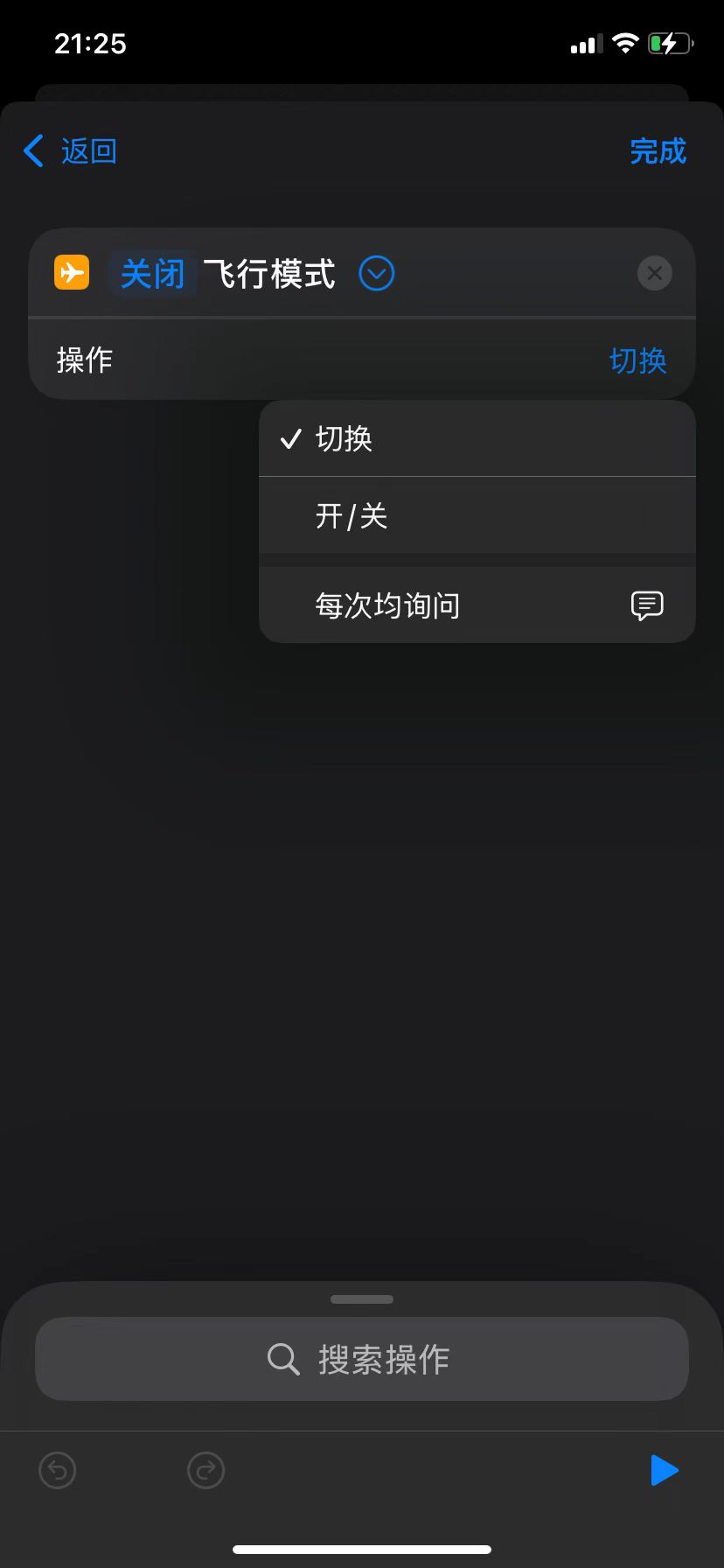Select the 切换 option
The height and width of the screenshot is (1568, 724).
[477, 438]
